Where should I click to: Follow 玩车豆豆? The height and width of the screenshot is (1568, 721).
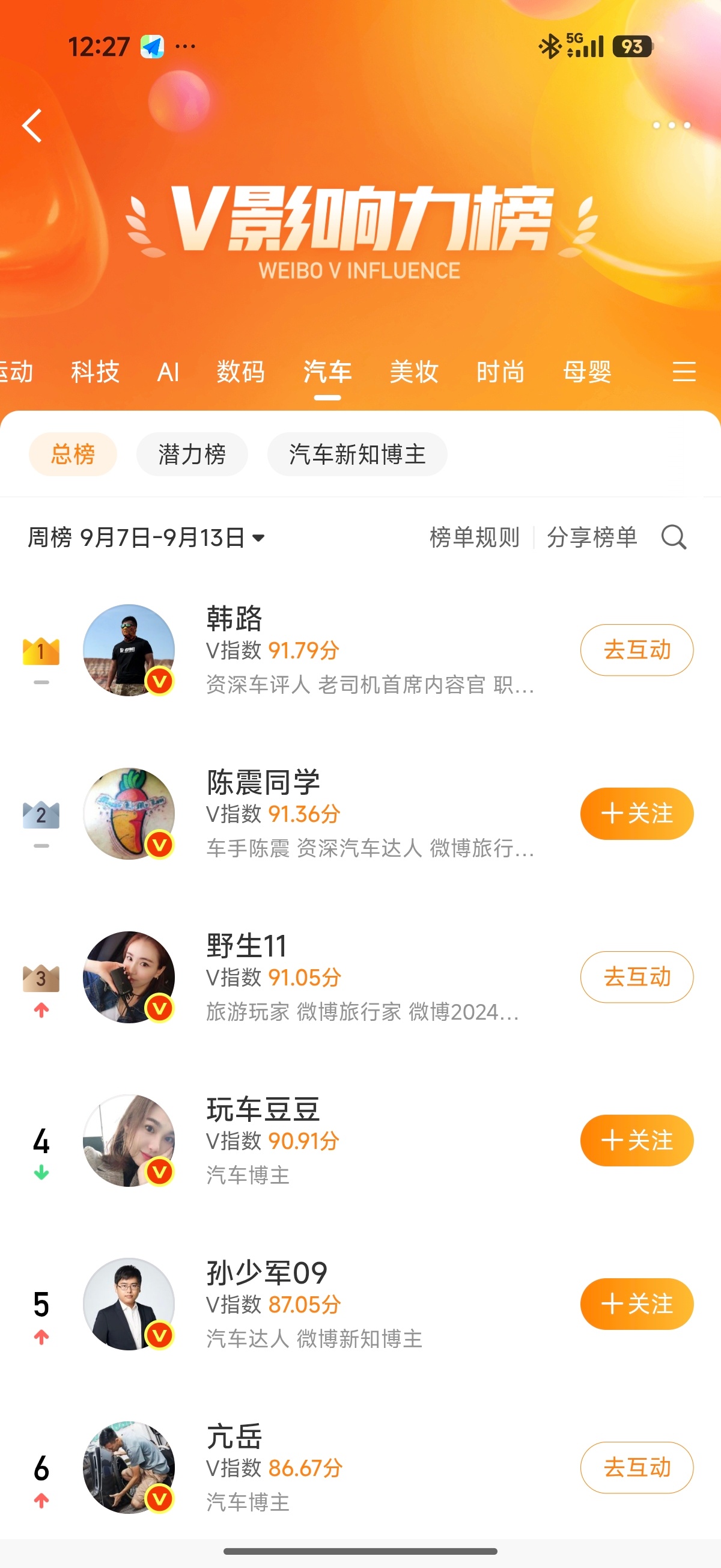pyautogui.click(x=636, y=1141)
